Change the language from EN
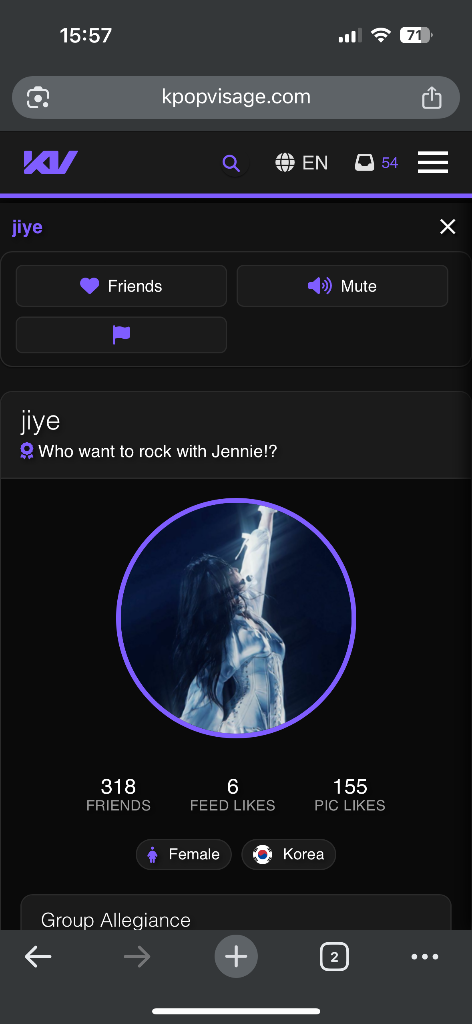 click(x=302, y=163)
